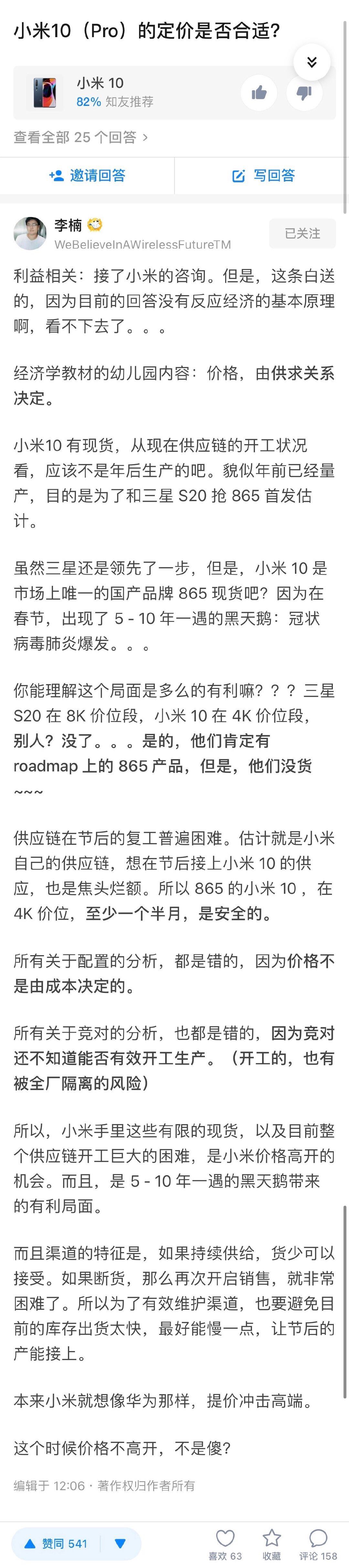Image resolution: width=349 pixels, height=1568 pixels.
Task: Toggle the 已关注 follow button
Action: click(x=302, y=233)
